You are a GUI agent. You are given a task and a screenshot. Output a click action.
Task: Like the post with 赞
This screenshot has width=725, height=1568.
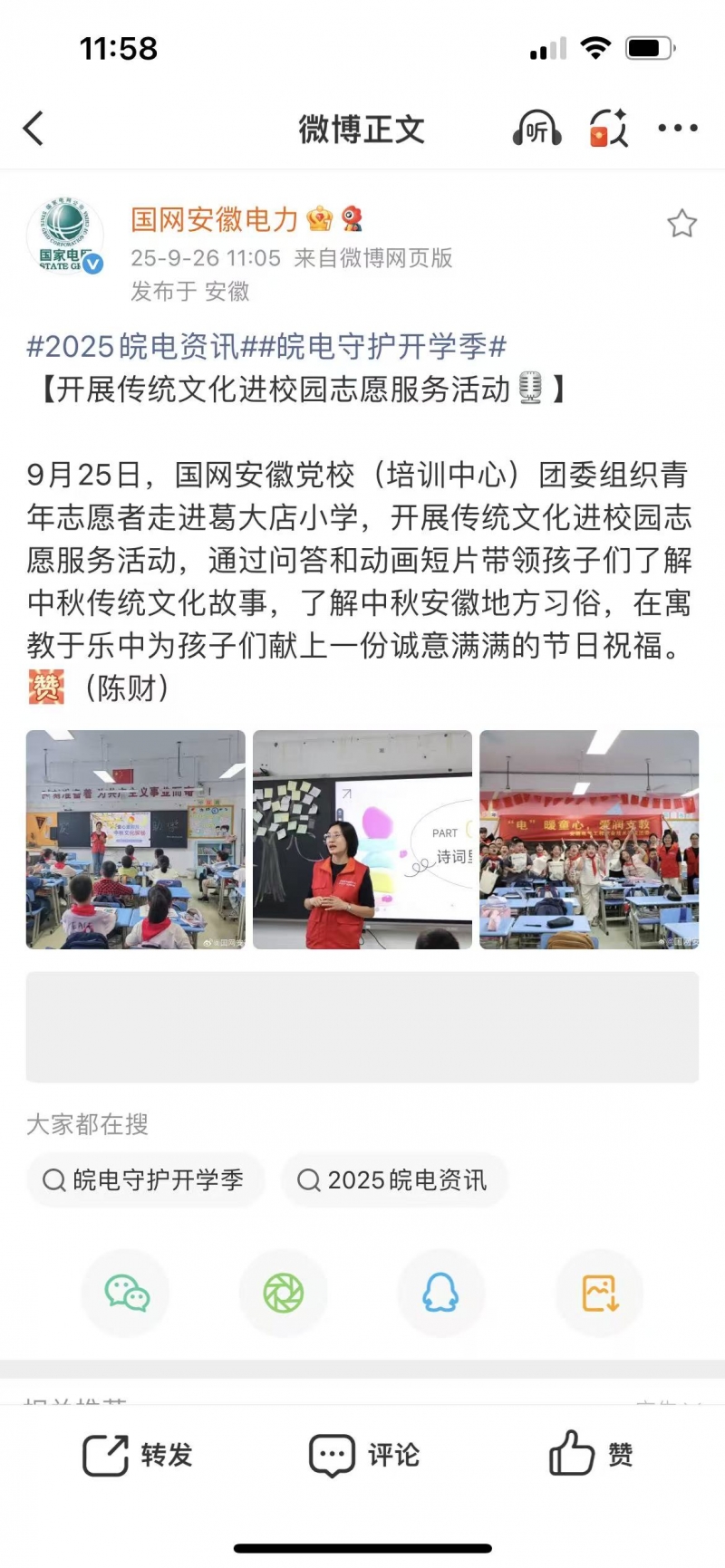[x=591, y=1455]
